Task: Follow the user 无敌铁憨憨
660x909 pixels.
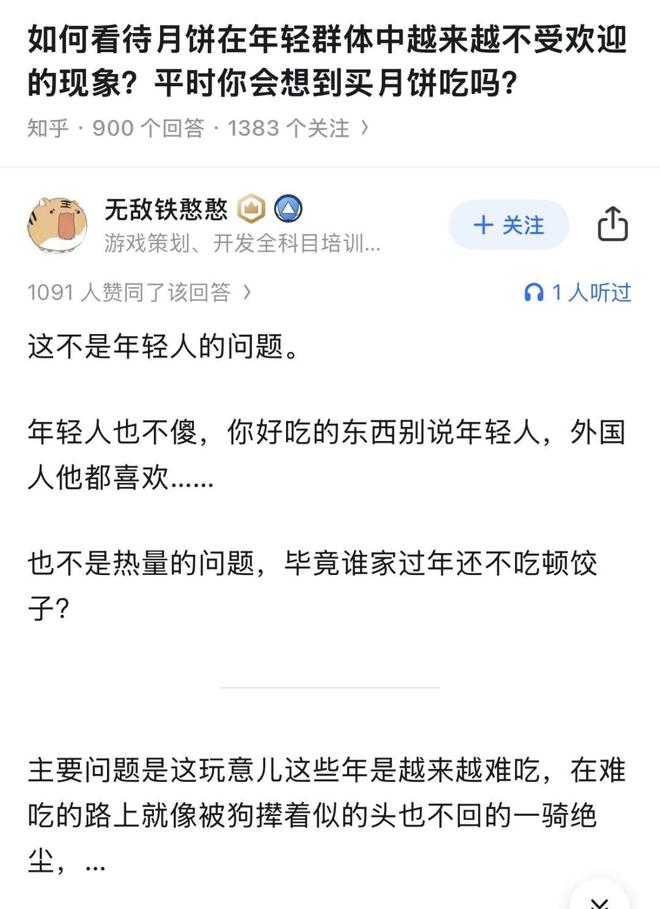Action: (x=508, y=225)
